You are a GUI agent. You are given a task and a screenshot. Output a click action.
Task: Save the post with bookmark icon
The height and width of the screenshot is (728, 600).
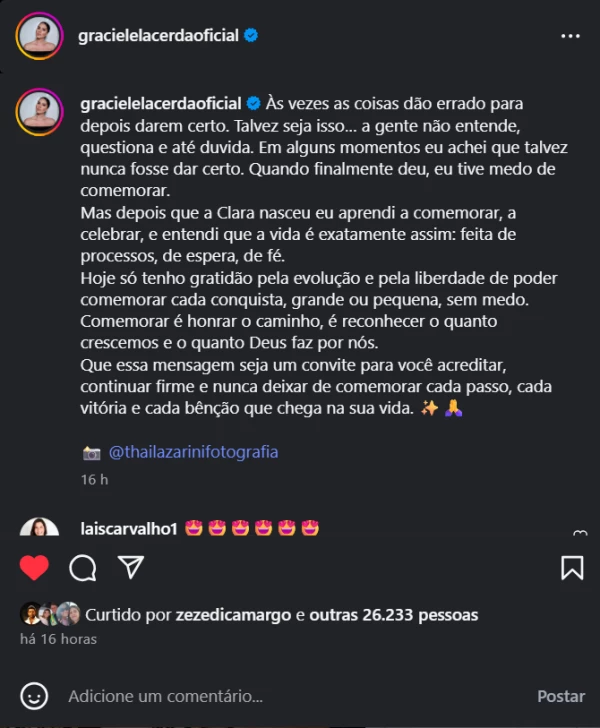click(x=571, y=568)
